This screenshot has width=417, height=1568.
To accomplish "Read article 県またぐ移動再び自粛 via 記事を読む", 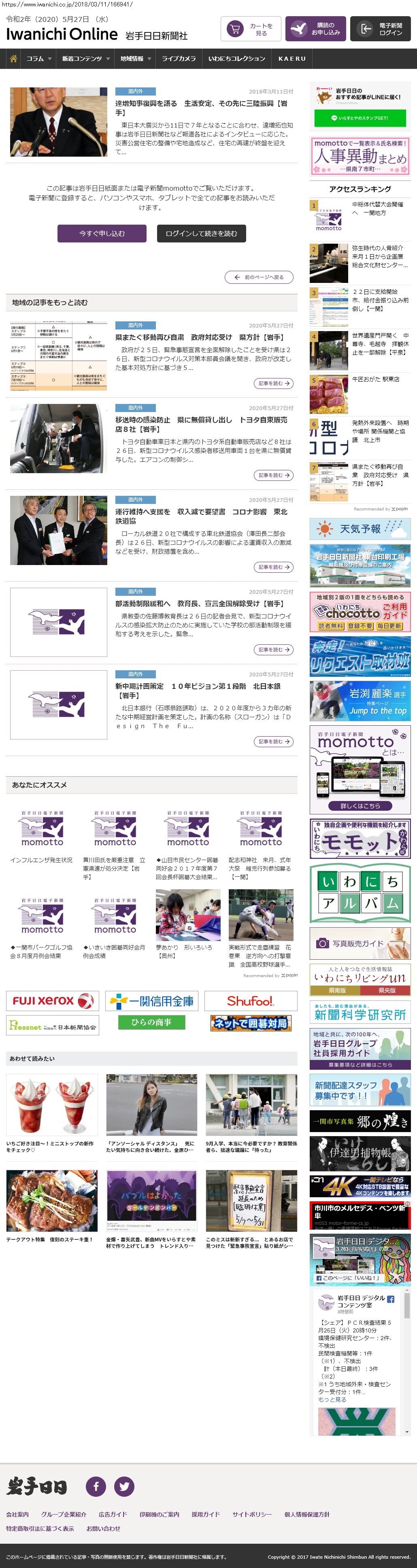I will [x=273, y=383].
